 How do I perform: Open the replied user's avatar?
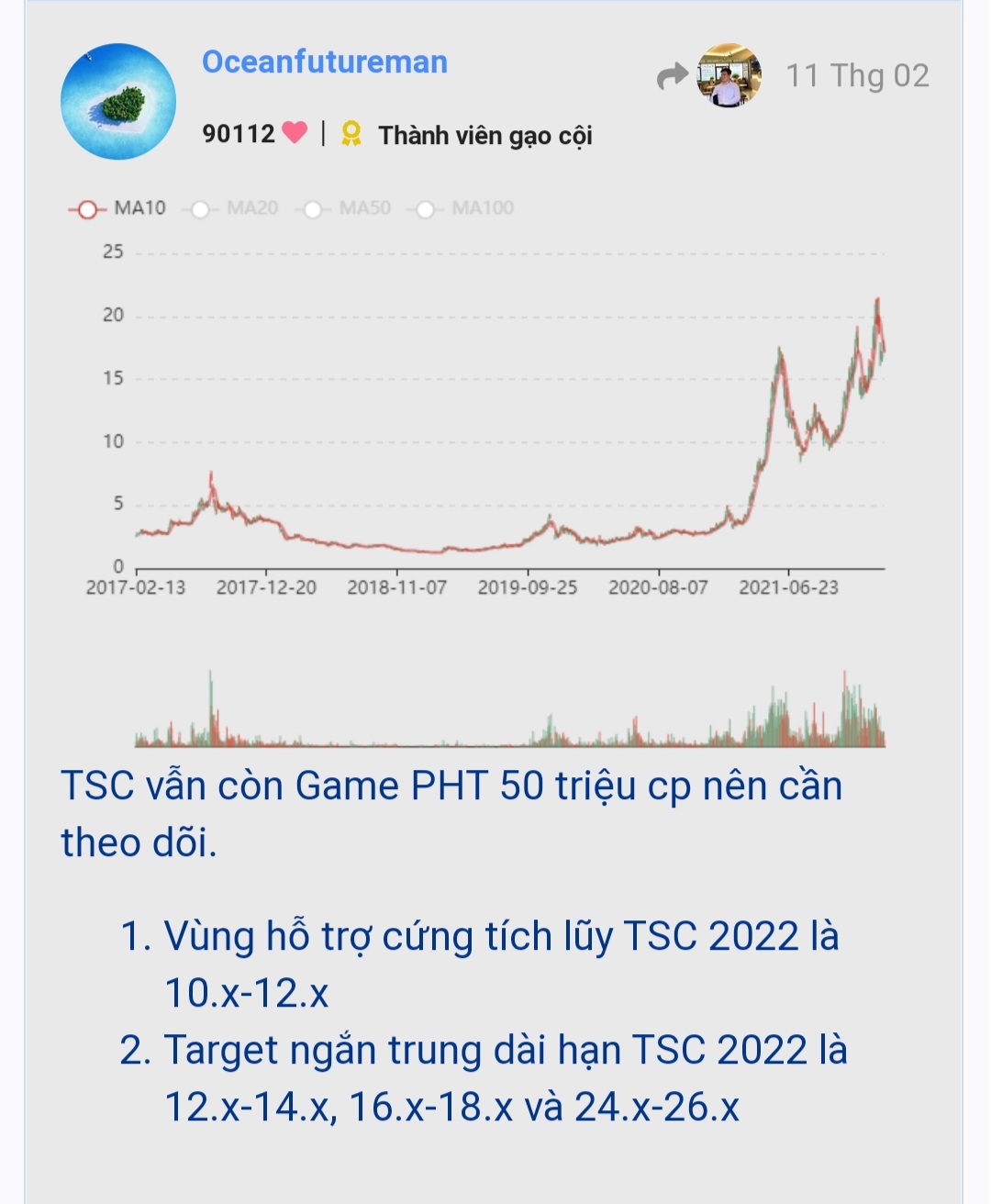point(729,76)
